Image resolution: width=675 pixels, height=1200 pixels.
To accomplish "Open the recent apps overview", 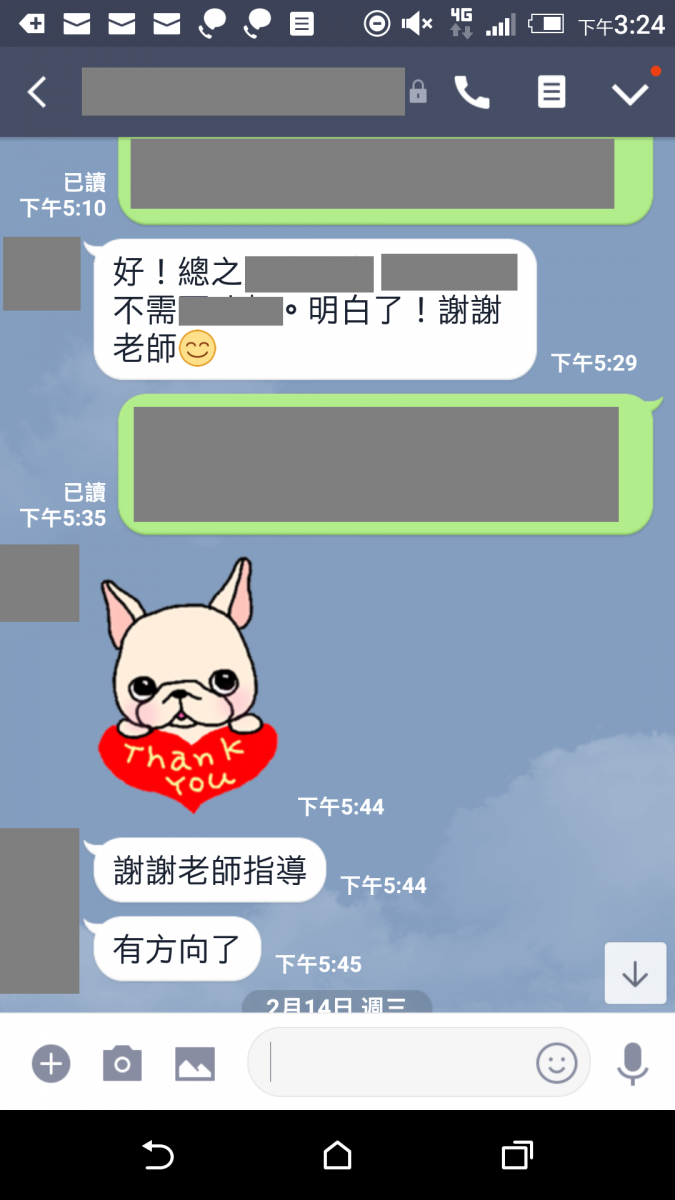I will pos(516,1156).
